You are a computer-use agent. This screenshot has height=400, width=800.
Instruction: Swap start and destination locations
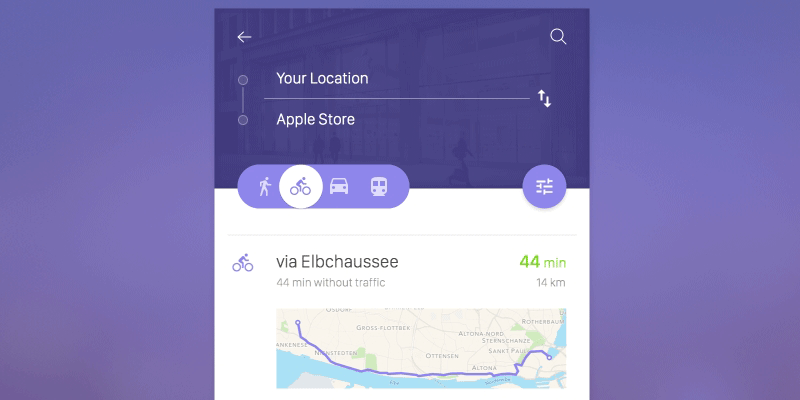[x=545, y=99]
